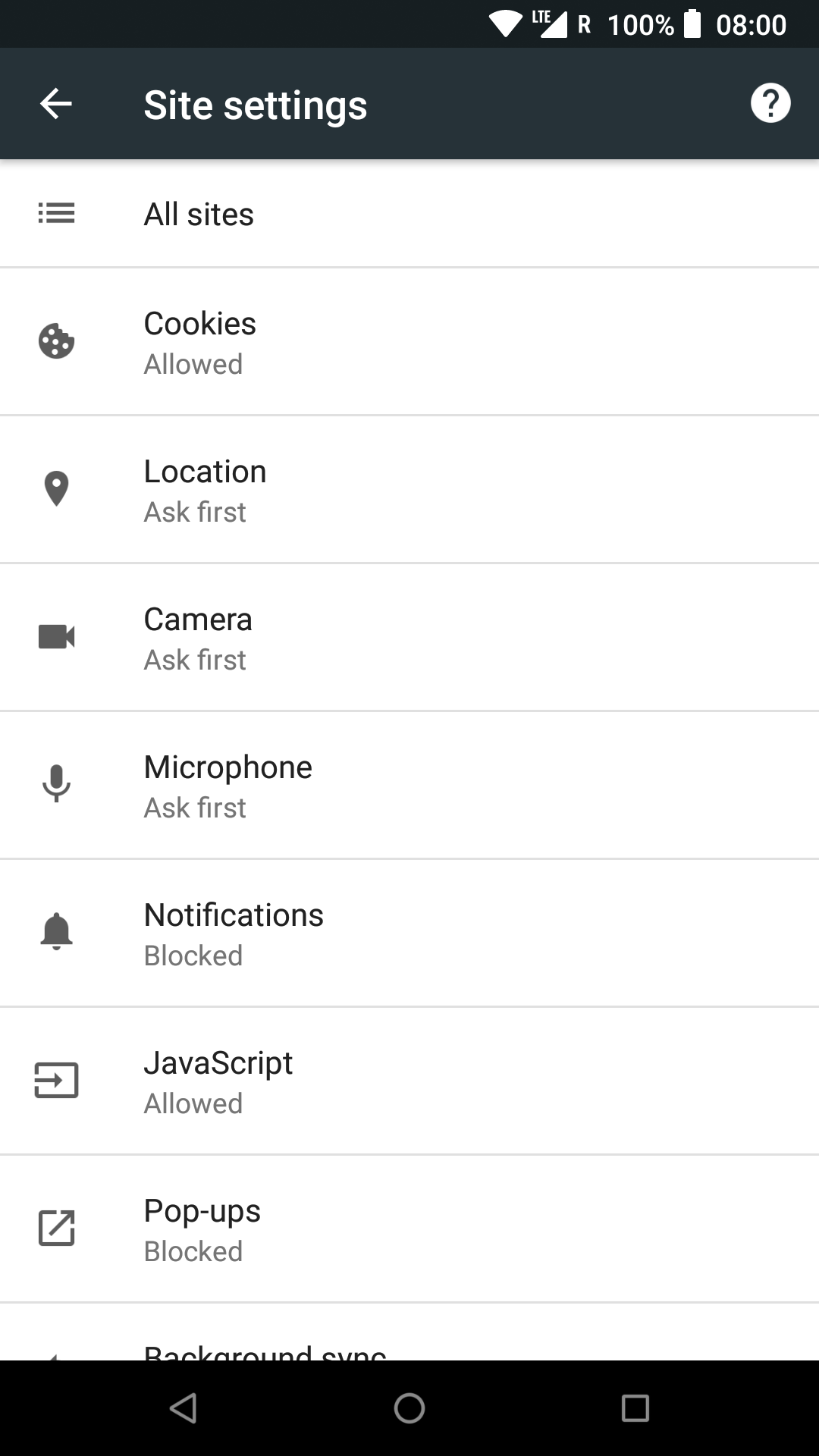819x1456 pixels.
Task: Click the pop-ups window icon
Action: (55, 1228)
